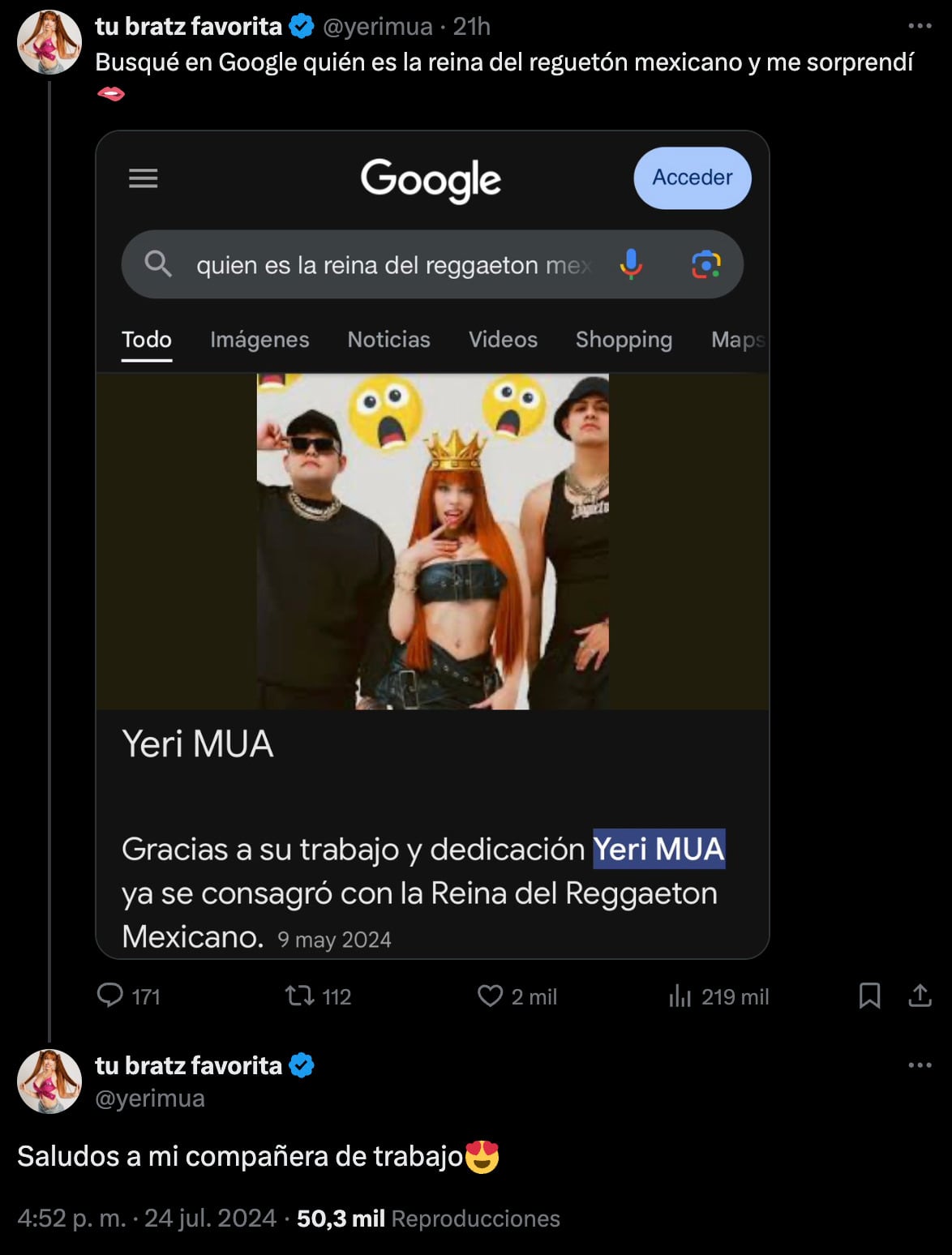Switch to the Noticias tab
The width and height of the screenshot is (952, 1255).
tap(388, 340)
